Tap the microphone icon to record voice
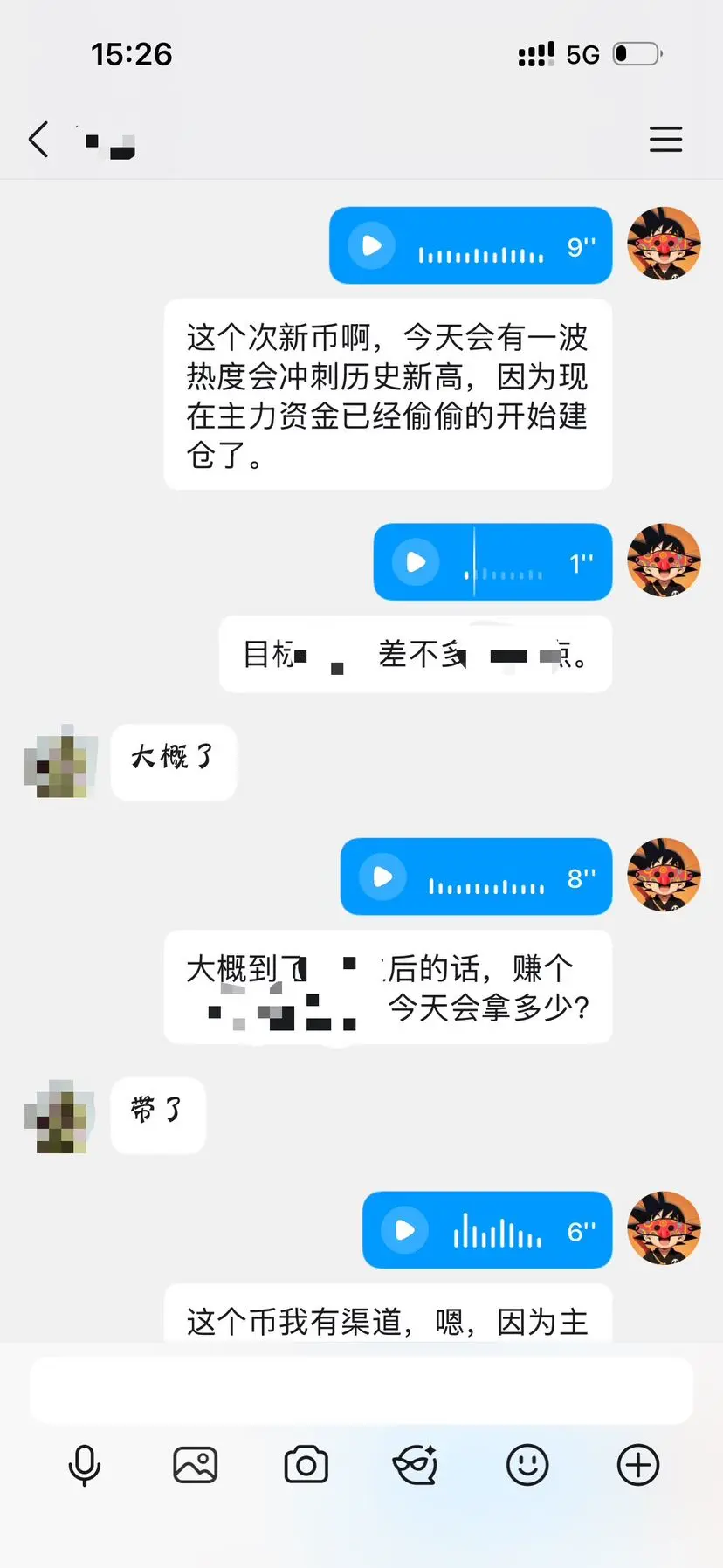The height and width of the screenshot is (1568, 723). [x=83, y=1465]
